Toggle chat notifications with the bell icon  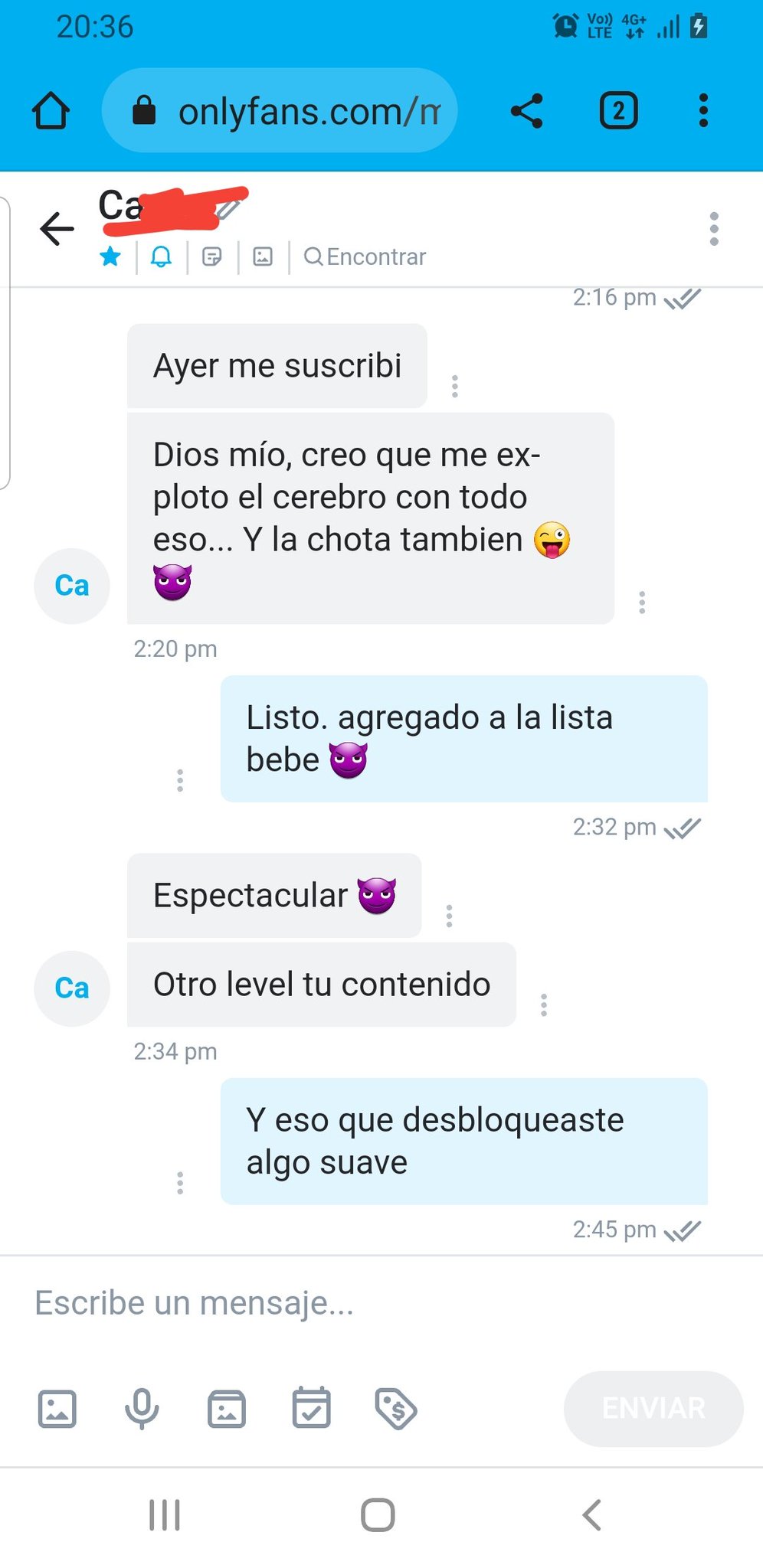tap(161, 256)
